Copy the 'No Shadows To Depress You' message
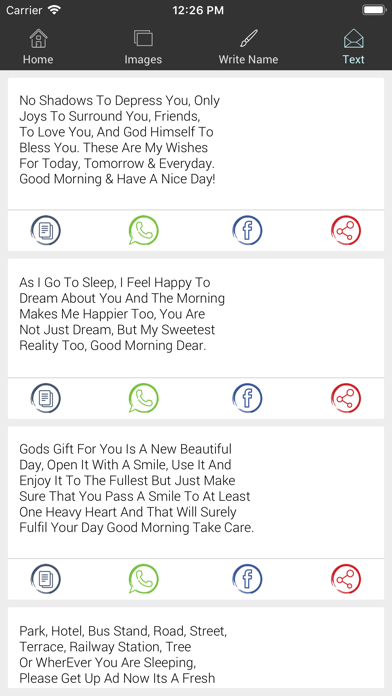 point(46,230)
